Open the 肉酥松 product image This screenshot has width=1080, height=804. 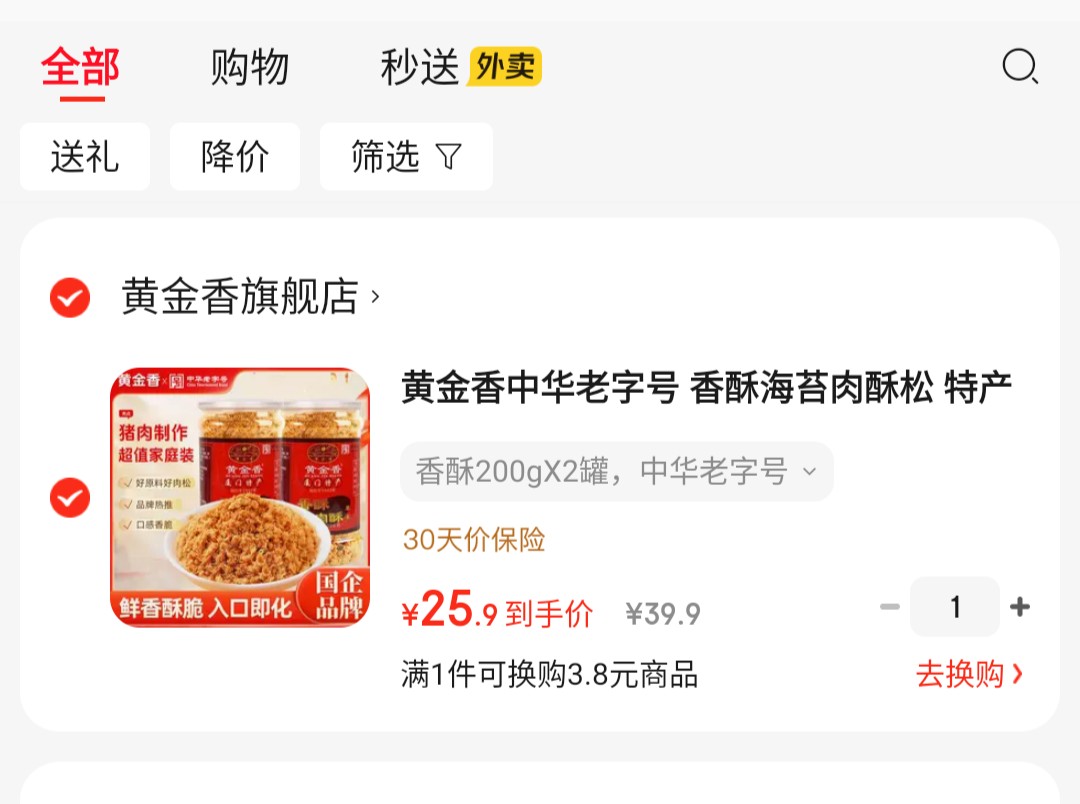click(x=240, y=497)
